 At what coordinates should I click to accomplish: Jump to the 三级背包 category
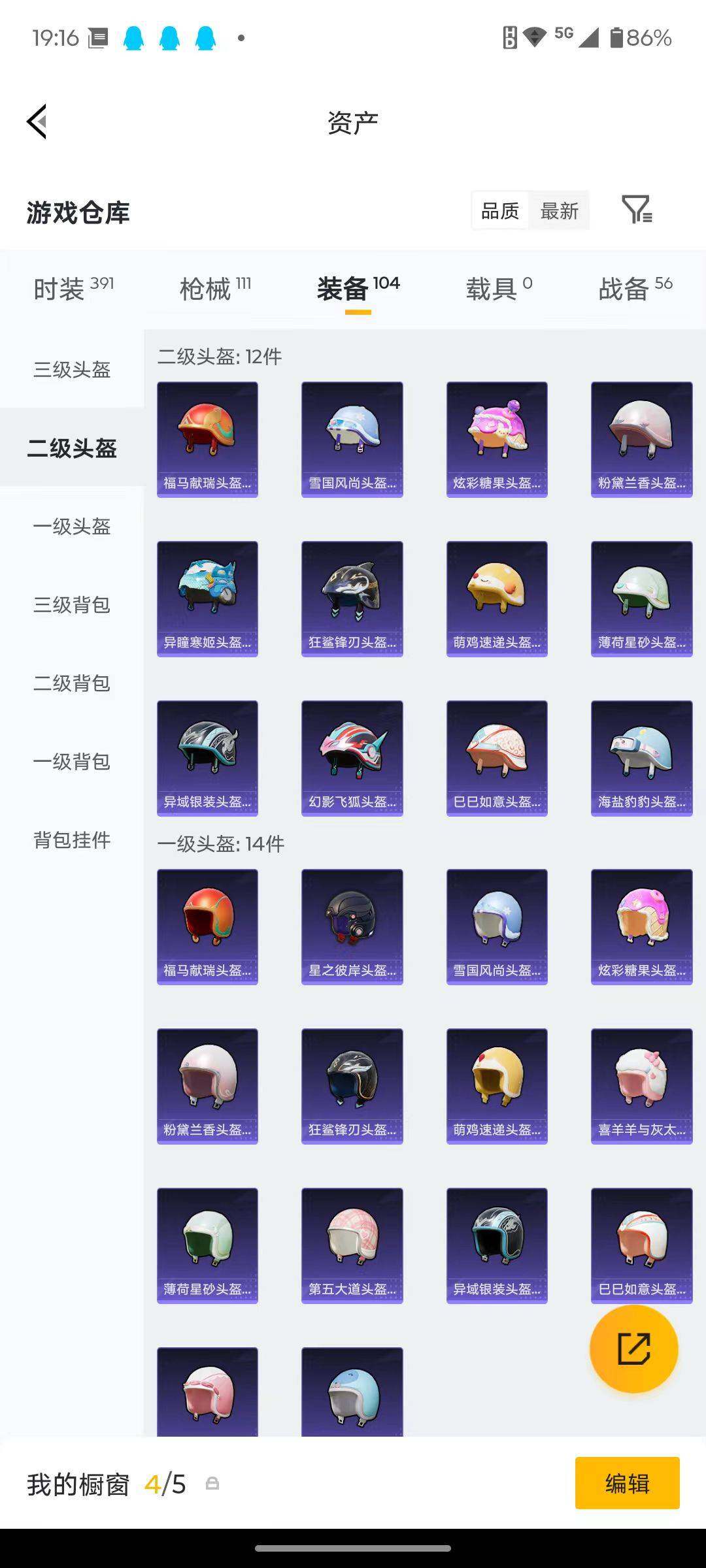pyautogui.click(x=72, y=605)
